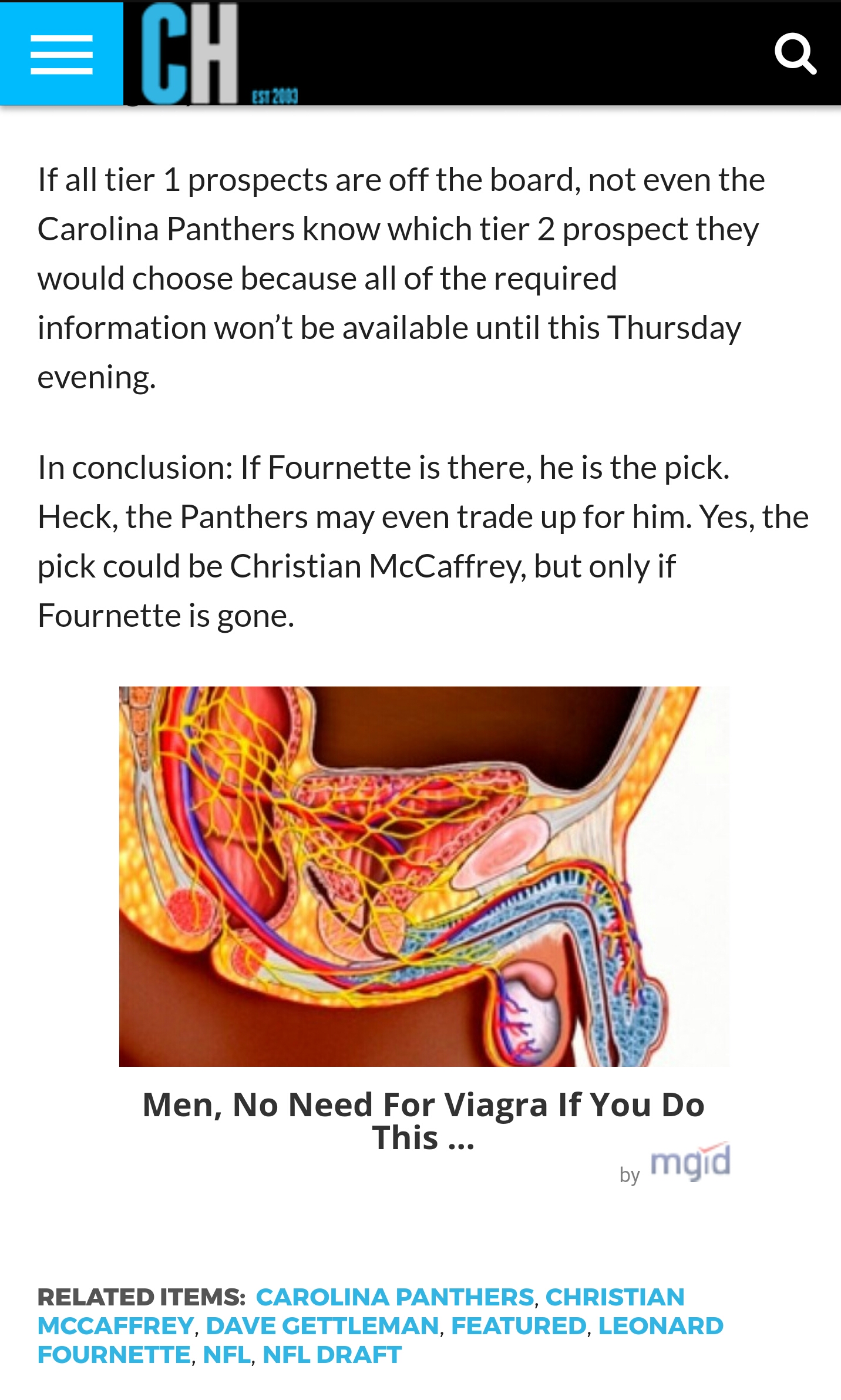Open the Featured tag
The width and height of the screenshot is (841, 1400).
coord(519,1325)
